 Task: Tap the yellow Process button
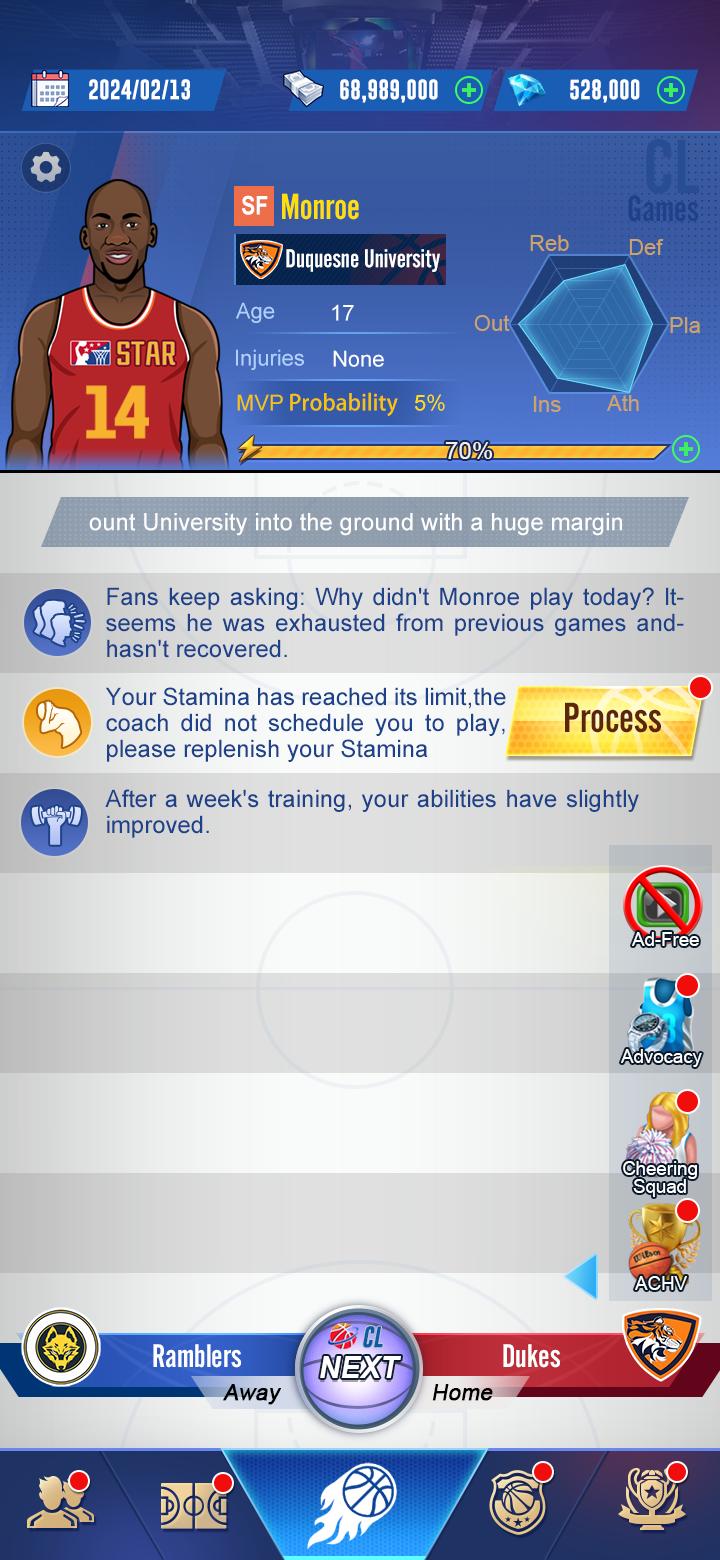pos(607,718)
